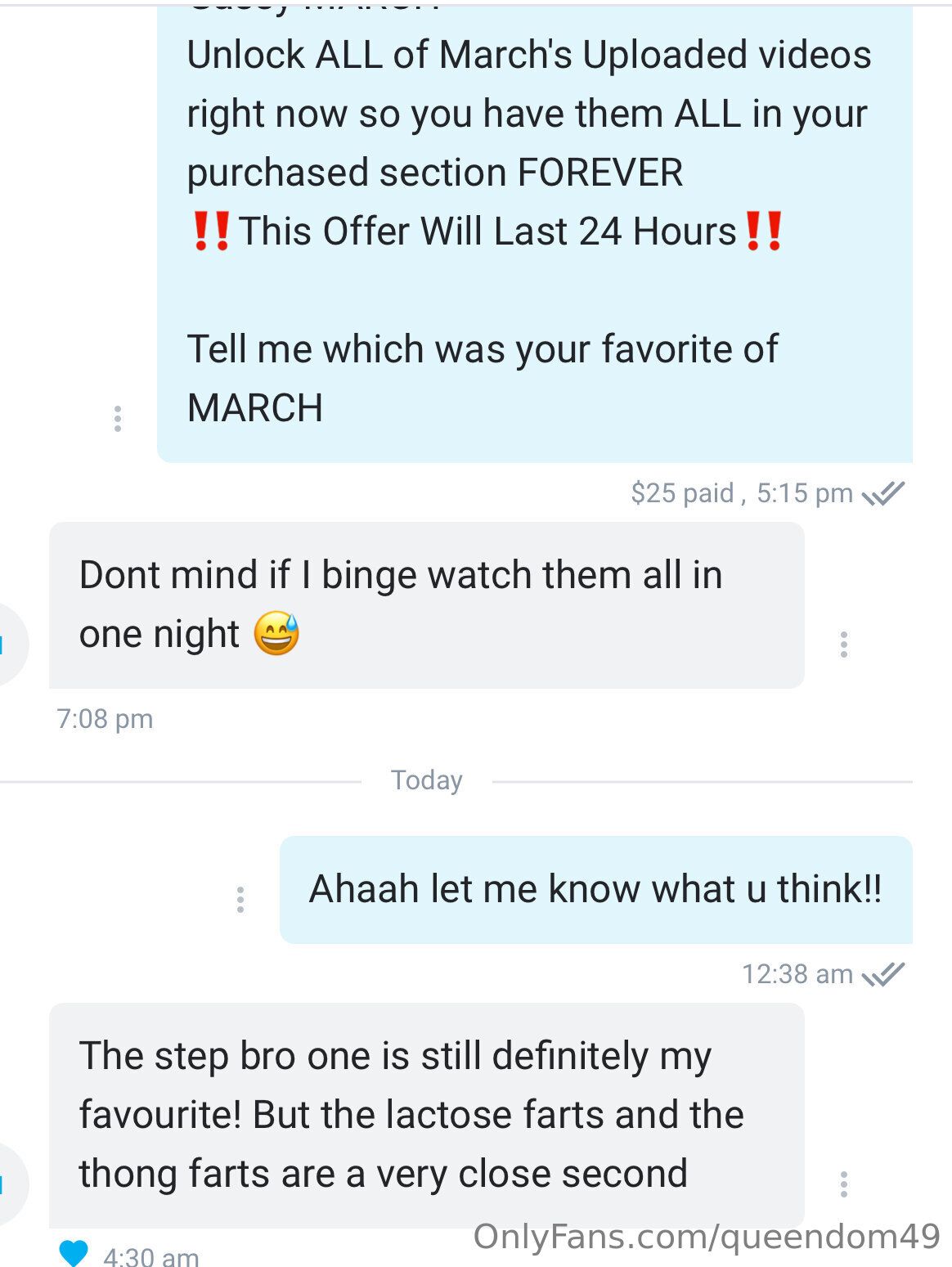952x1267 pixels.
Task: Open options for the step bro message
Action: click(843, 1184)
